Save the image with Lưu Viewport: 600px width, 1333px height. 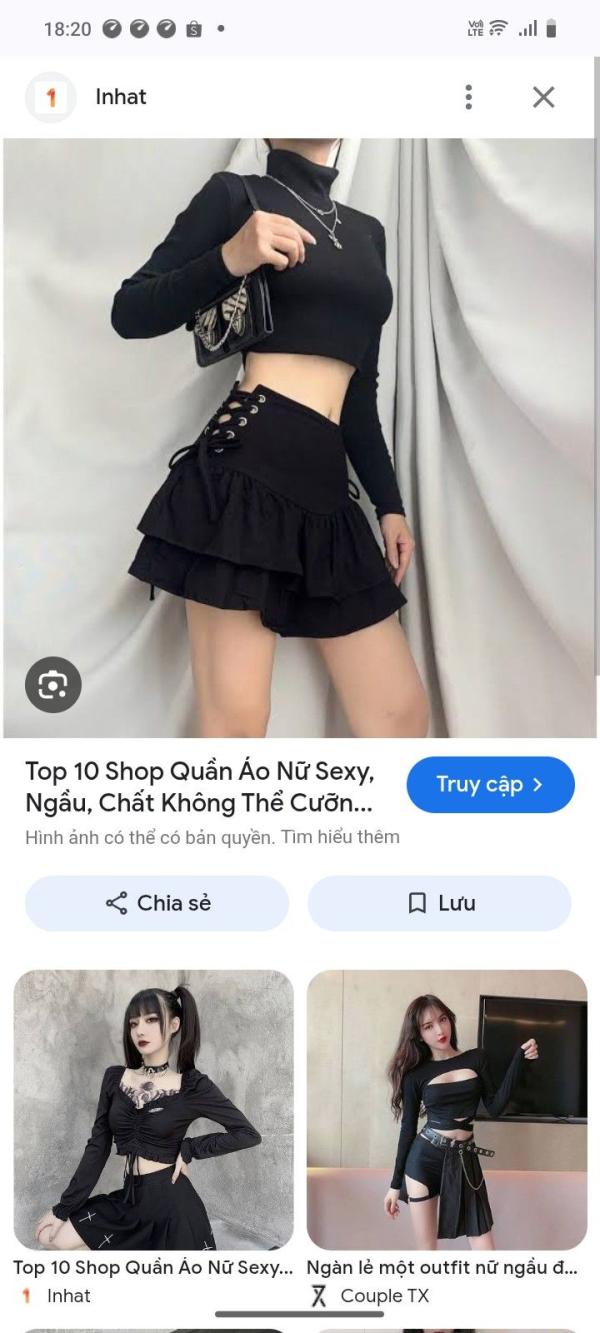point(439,903)
